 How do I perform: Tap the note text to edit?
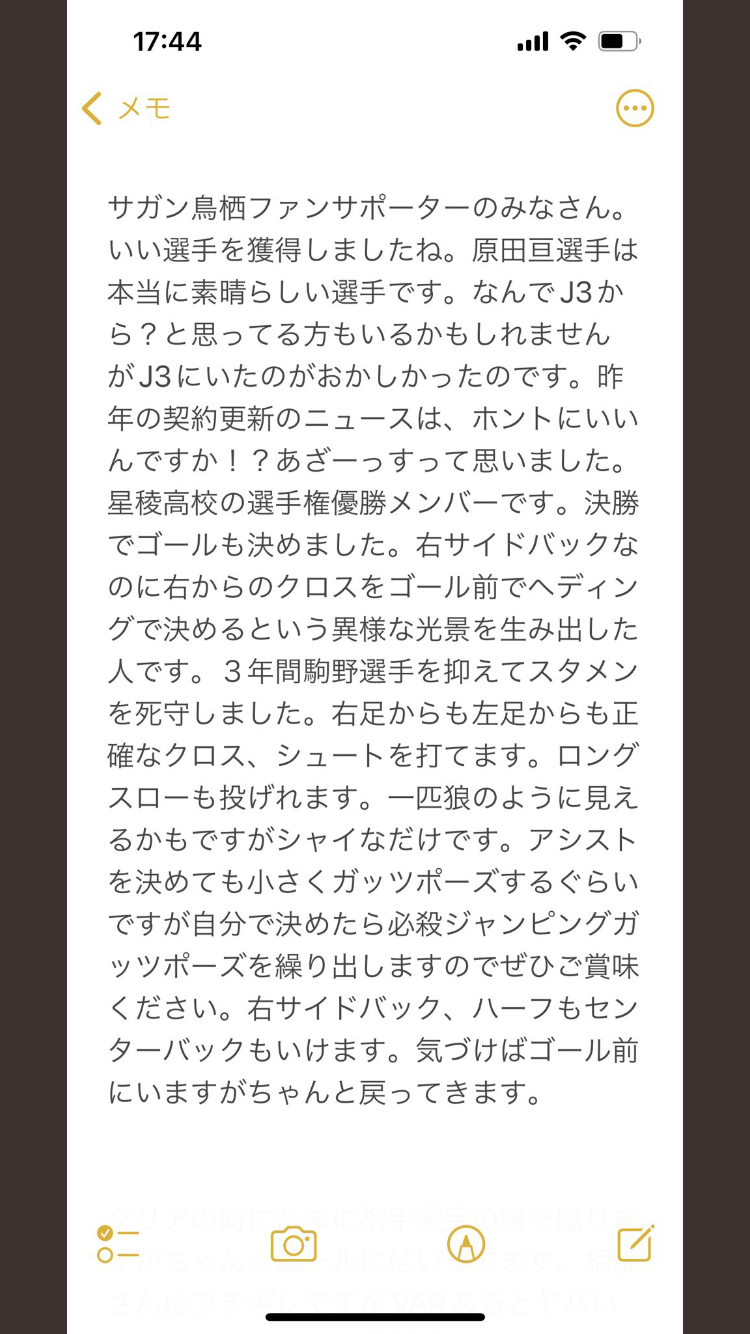372,650
